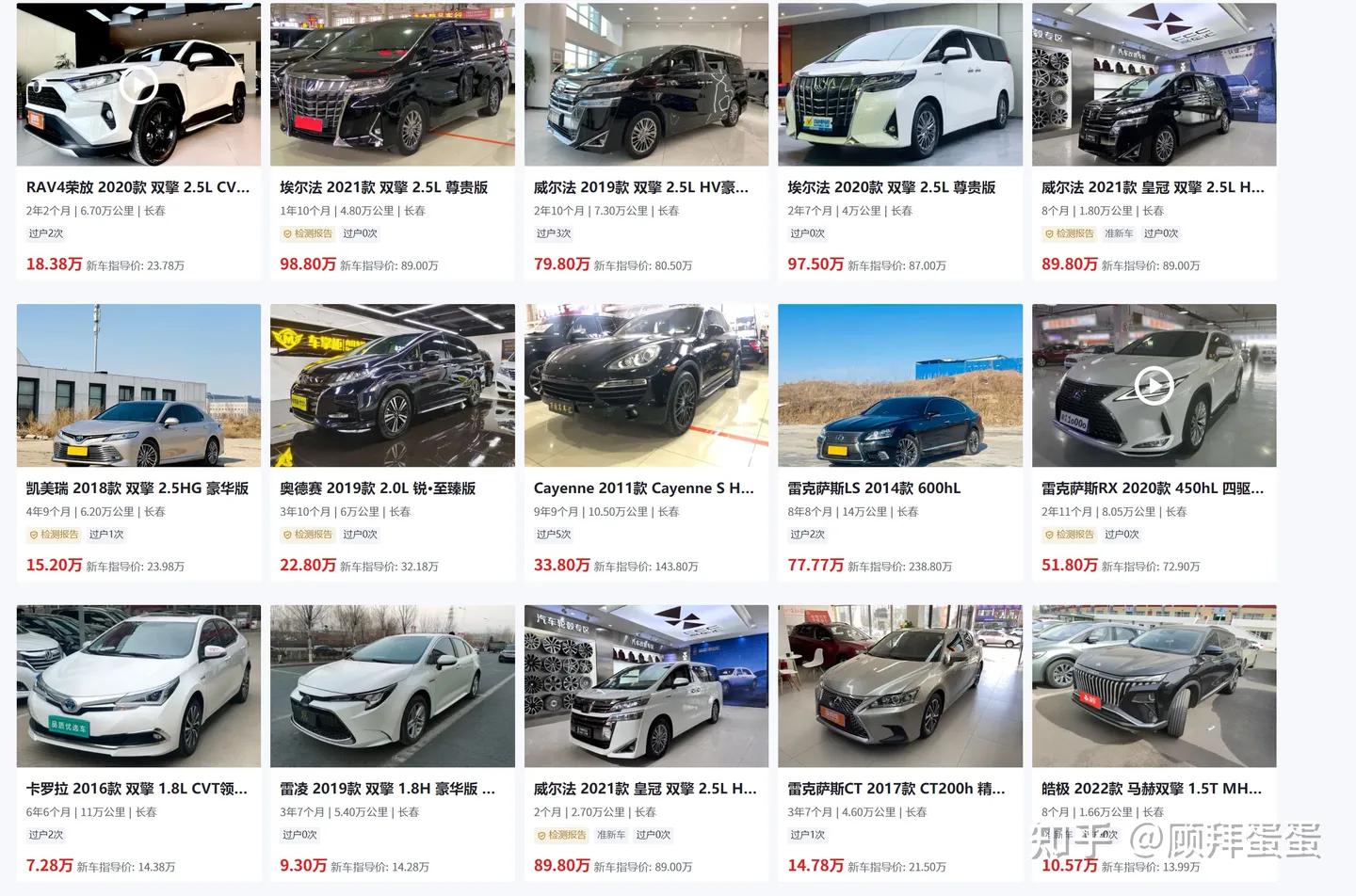Open the 奥德赛 2019款 锐·至臻版 listing
This screenshot has height=896, width=1356.
(378, 488)
